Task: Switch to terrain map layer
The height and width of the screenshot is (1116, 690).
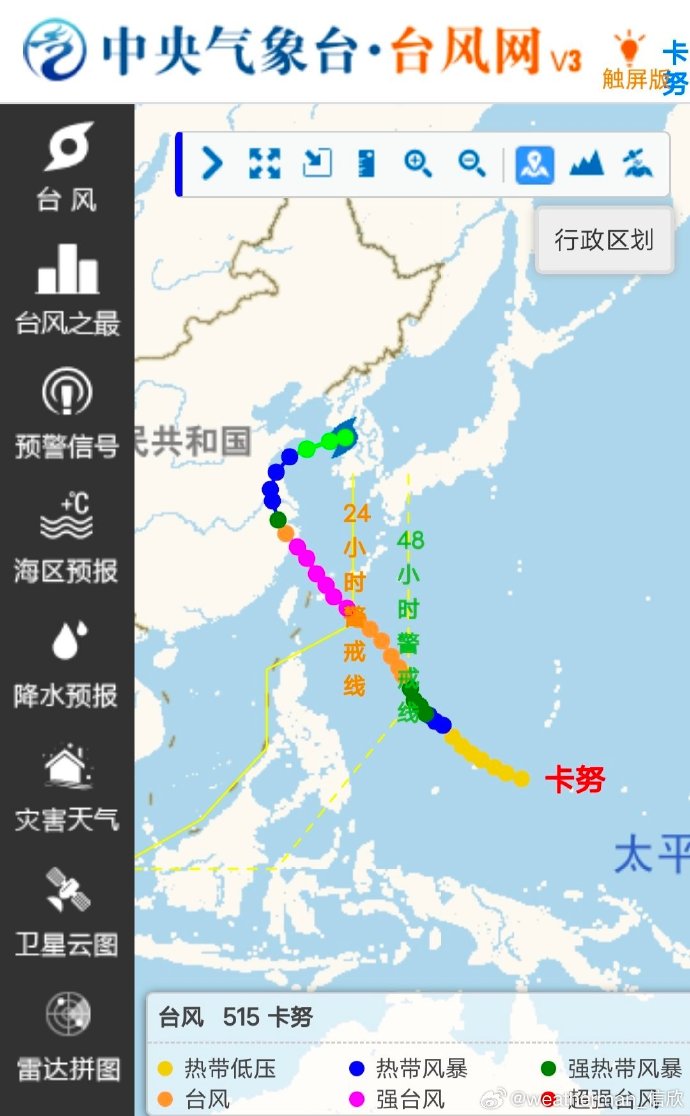Action: (x=587, y=164)
